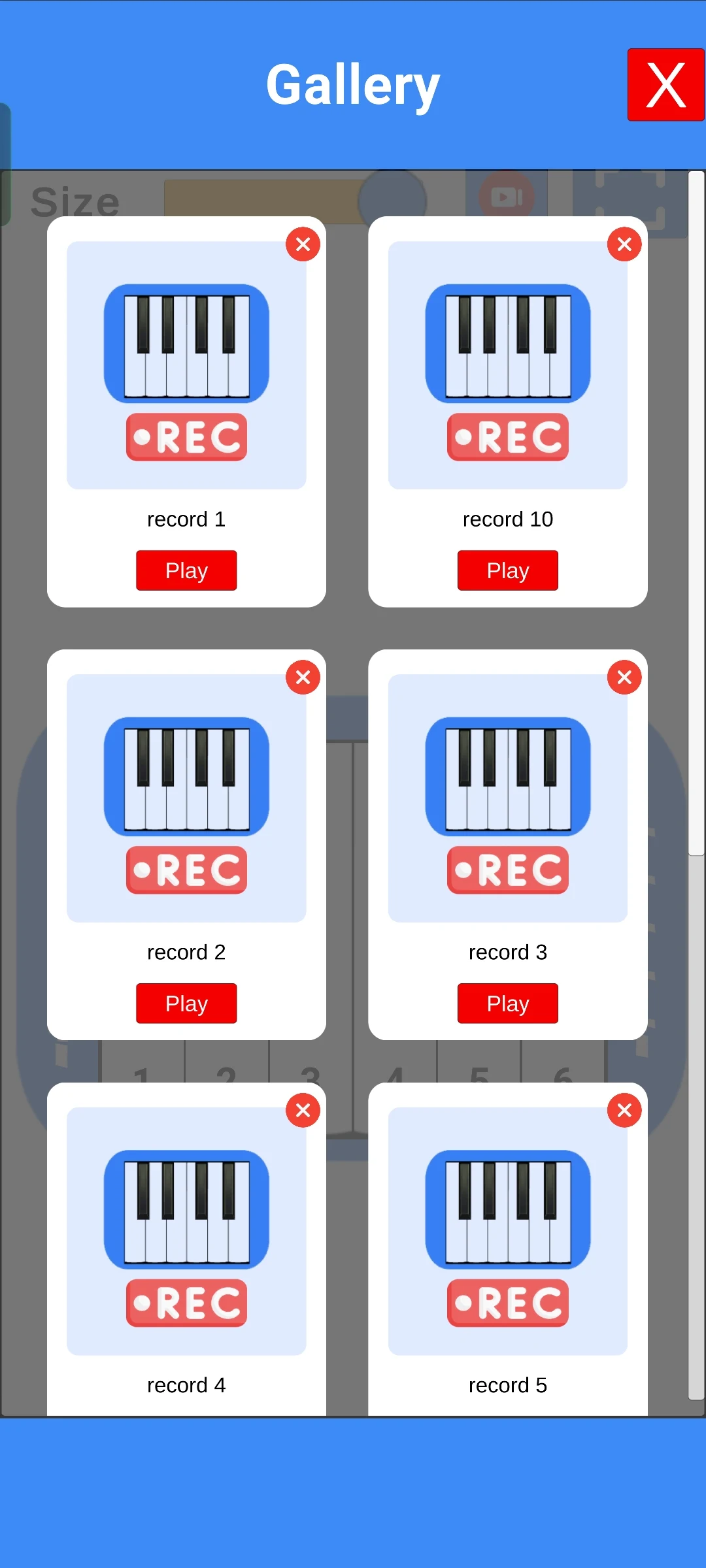Screen dimensions: 706x1568
Task: Close the Gallery window
Action: (665, 85)
